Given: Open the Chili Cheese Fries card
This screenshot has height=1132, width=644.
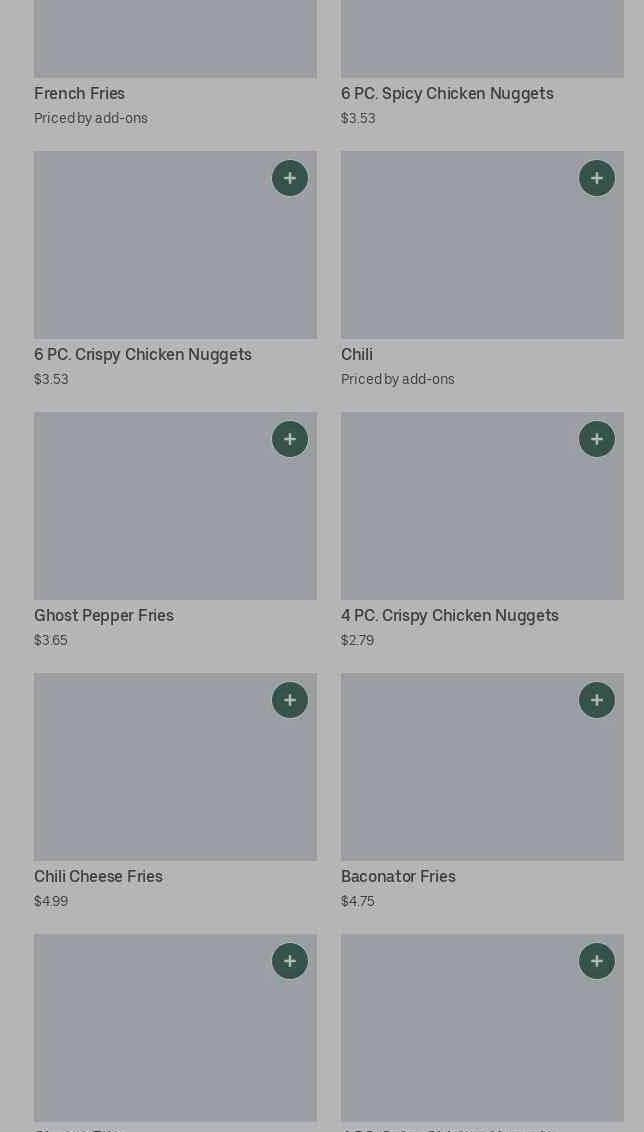Looking at the screenshot, I should click(175, 792).
